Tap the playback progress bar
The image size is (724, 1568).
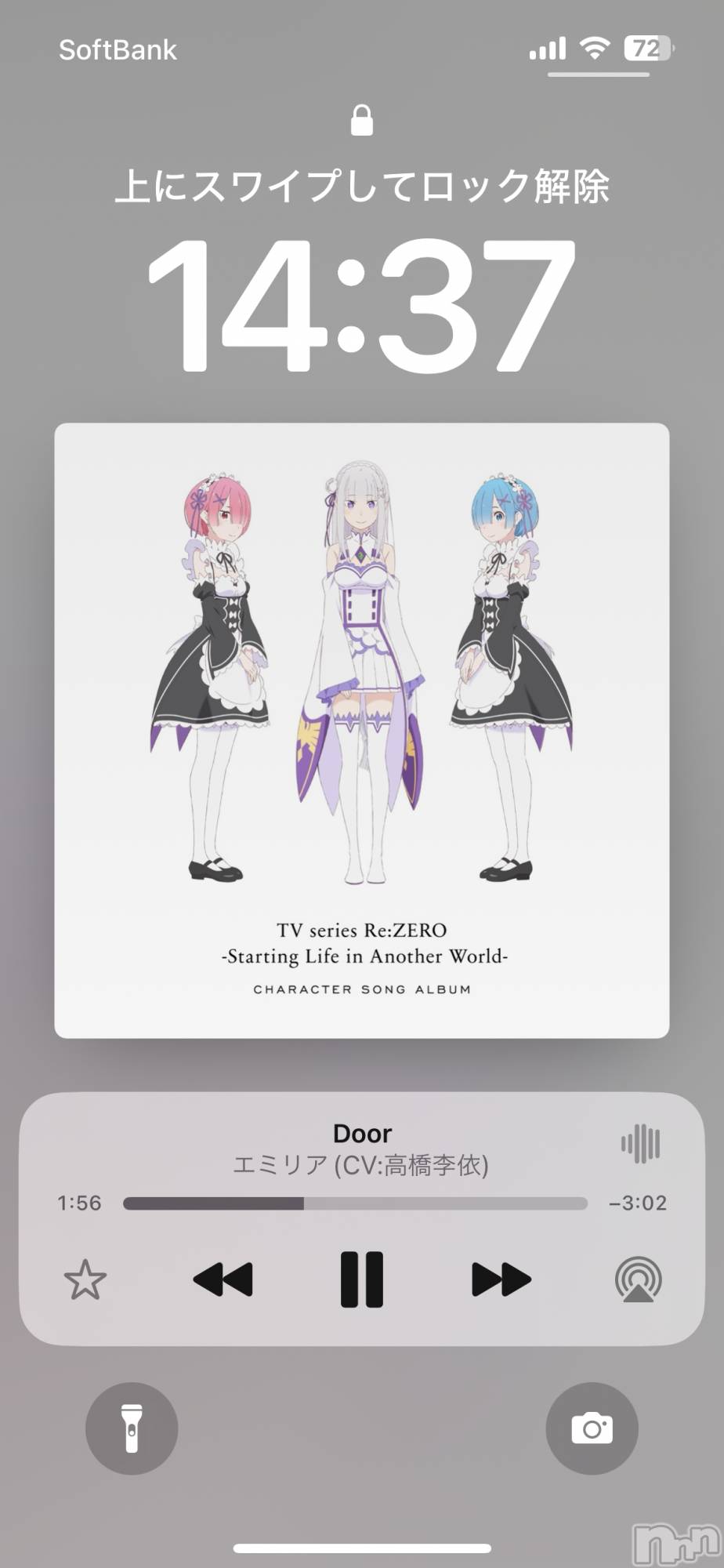click(x=355, y=1203)
